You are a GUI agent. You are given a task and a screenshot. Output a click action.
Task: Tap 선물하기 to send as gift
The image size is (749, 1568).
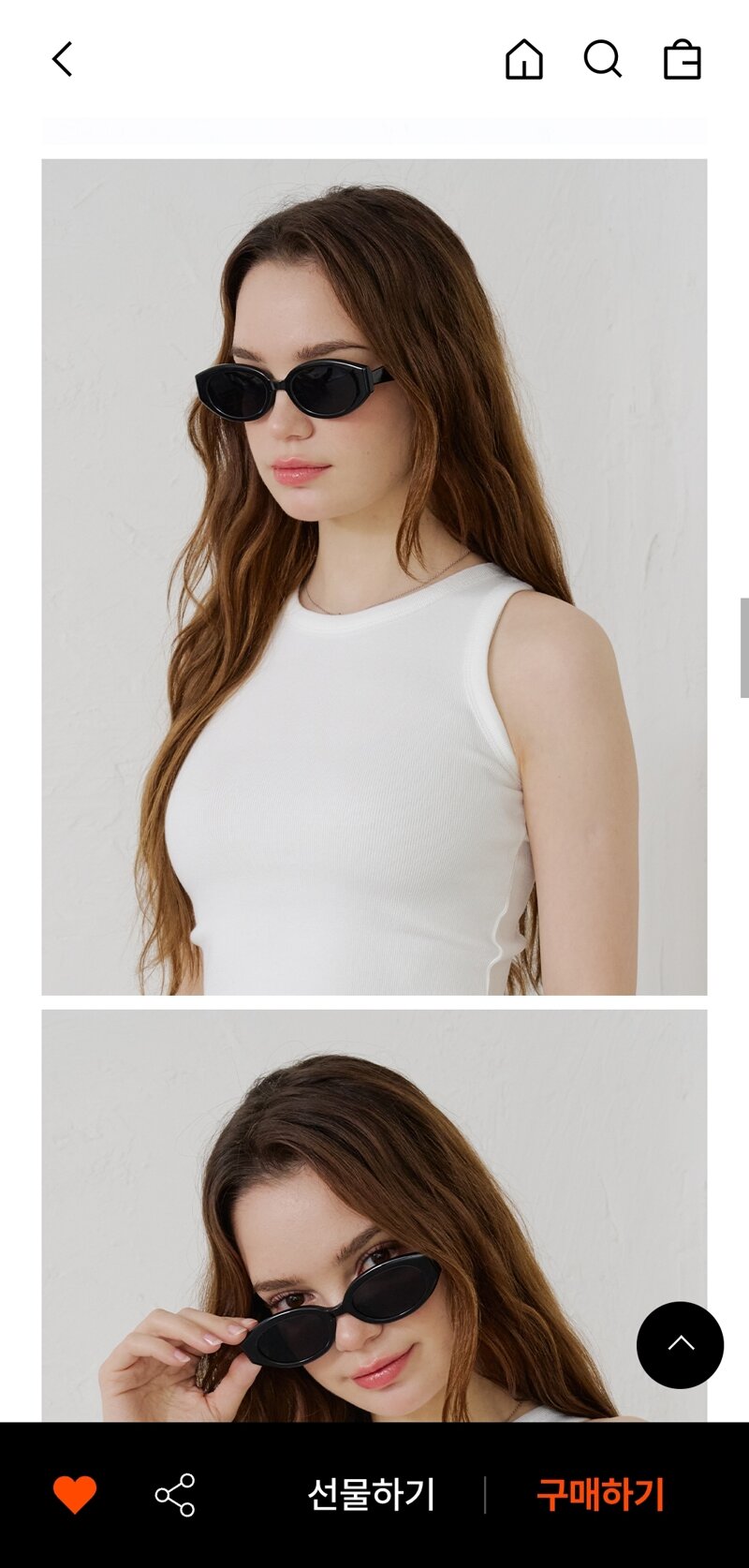pos(372,1494)
